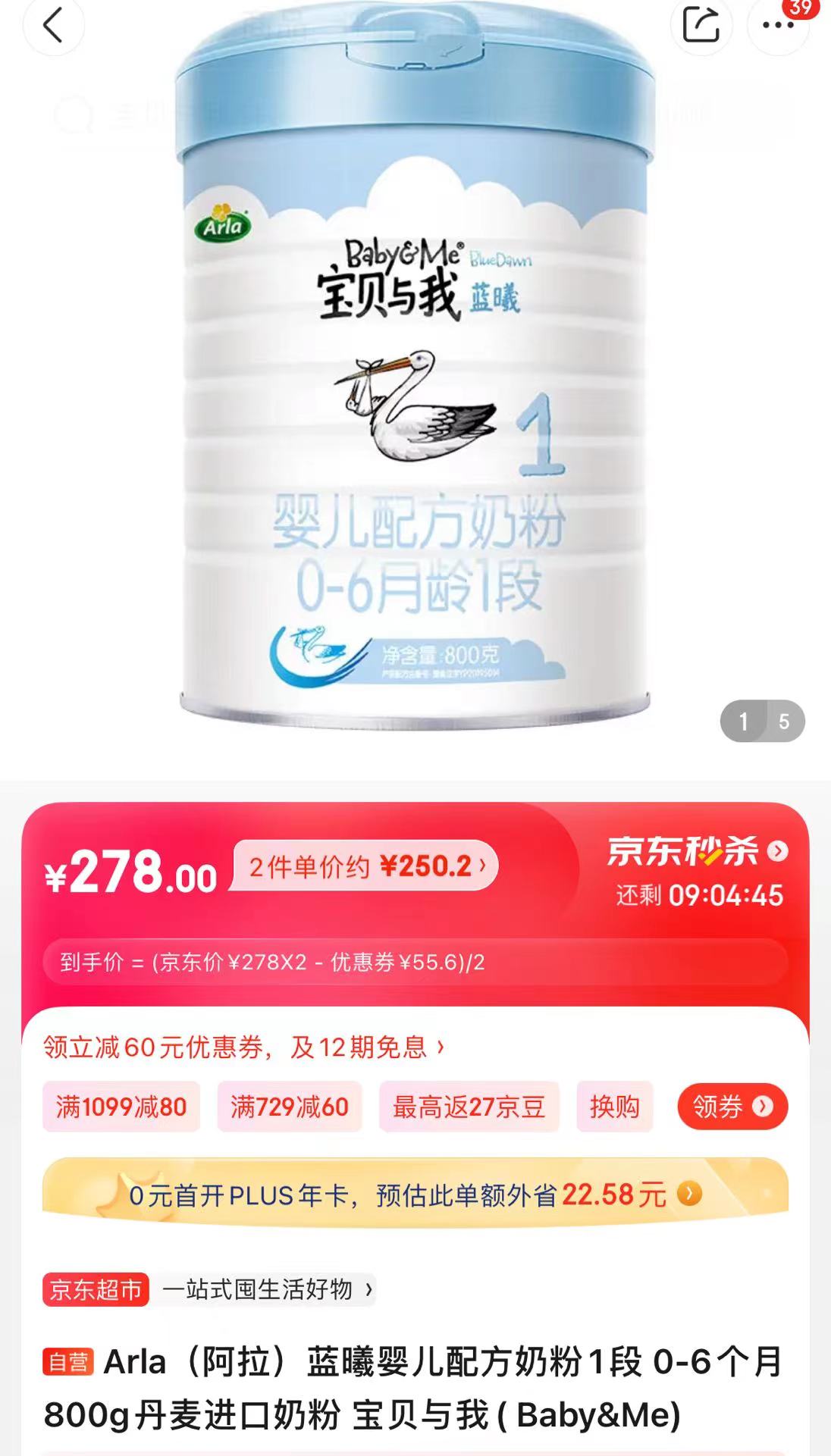Select the 换购 trade-in option
The image size is (831, 1456).
pyautogui.click(x=617, y=1107)
